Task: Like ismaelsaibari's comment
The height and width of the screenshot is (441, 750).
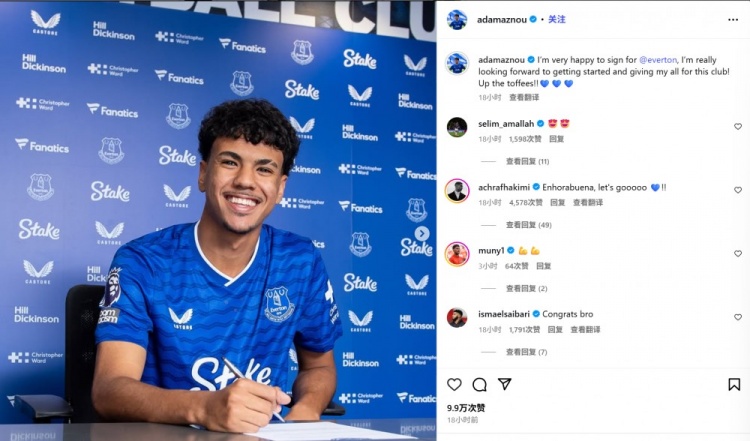Action: coord(738,317)
